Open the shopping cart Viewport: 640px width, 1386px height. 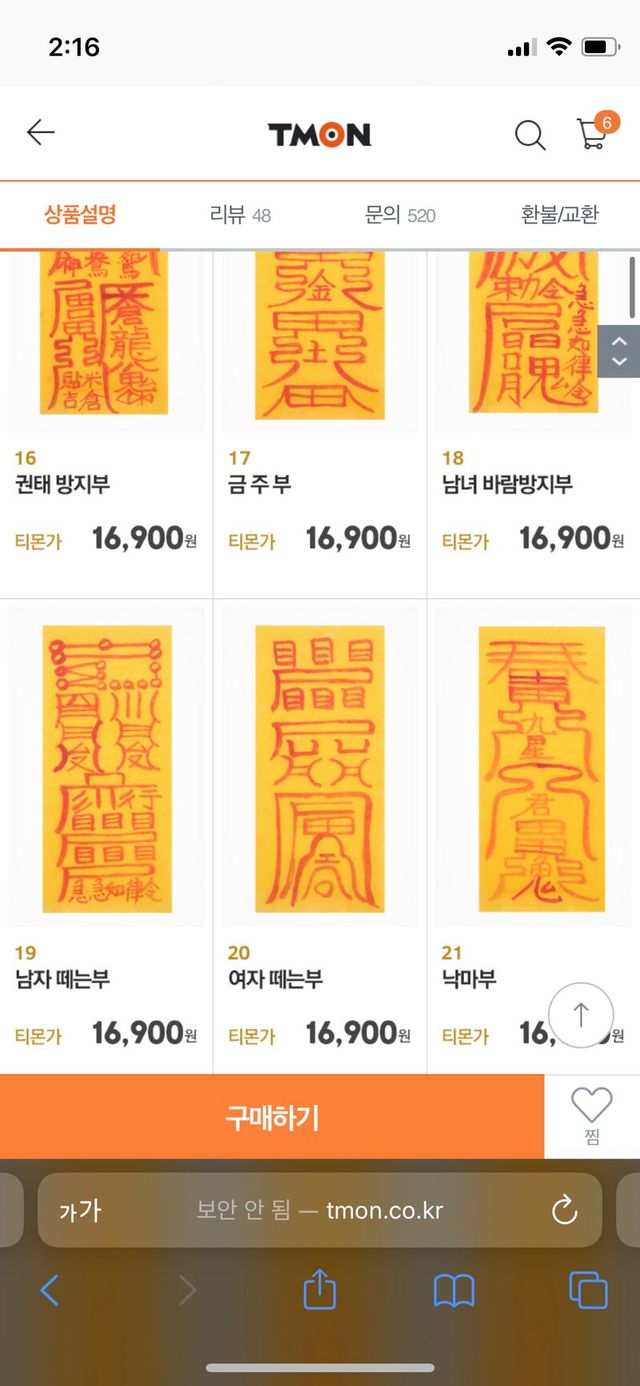(592, 133)
